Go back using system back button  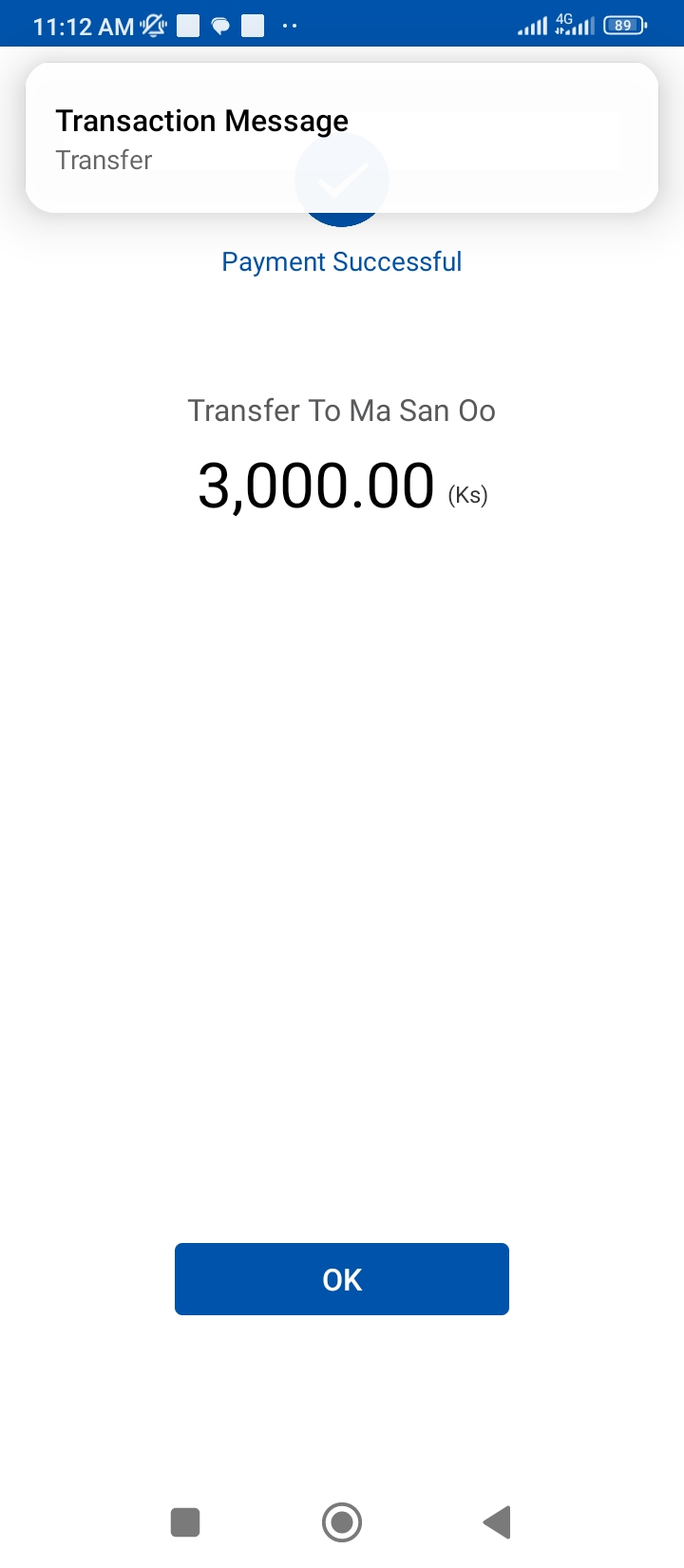tap(497, 1521)
